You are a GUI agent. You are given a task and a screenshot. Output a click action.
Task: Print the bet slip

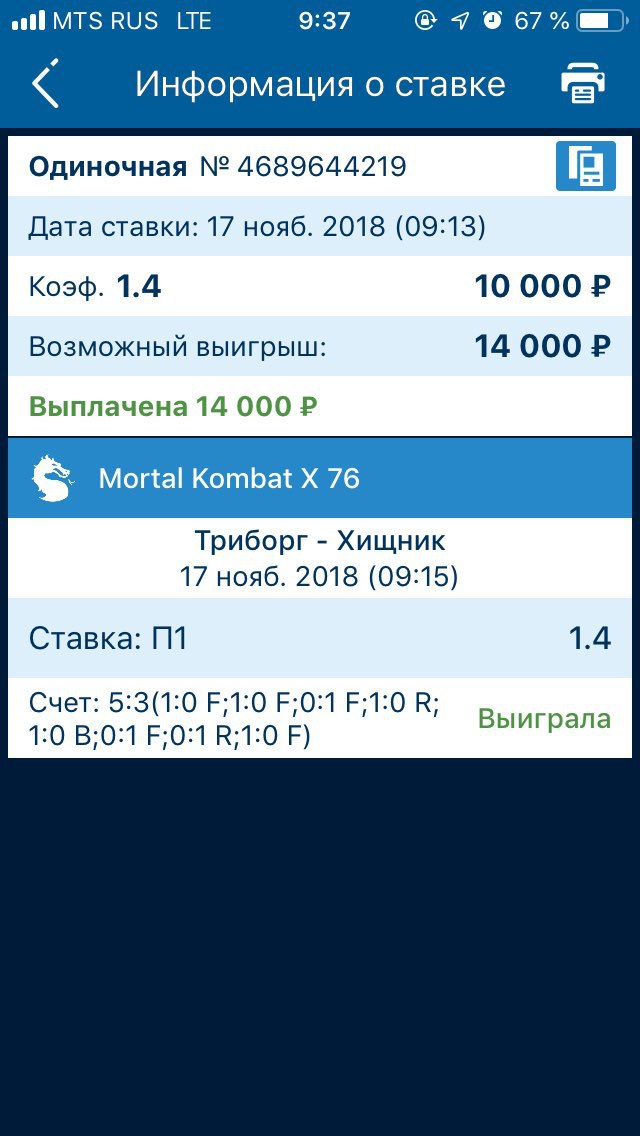pyautogui.click(x=583, y=83)
